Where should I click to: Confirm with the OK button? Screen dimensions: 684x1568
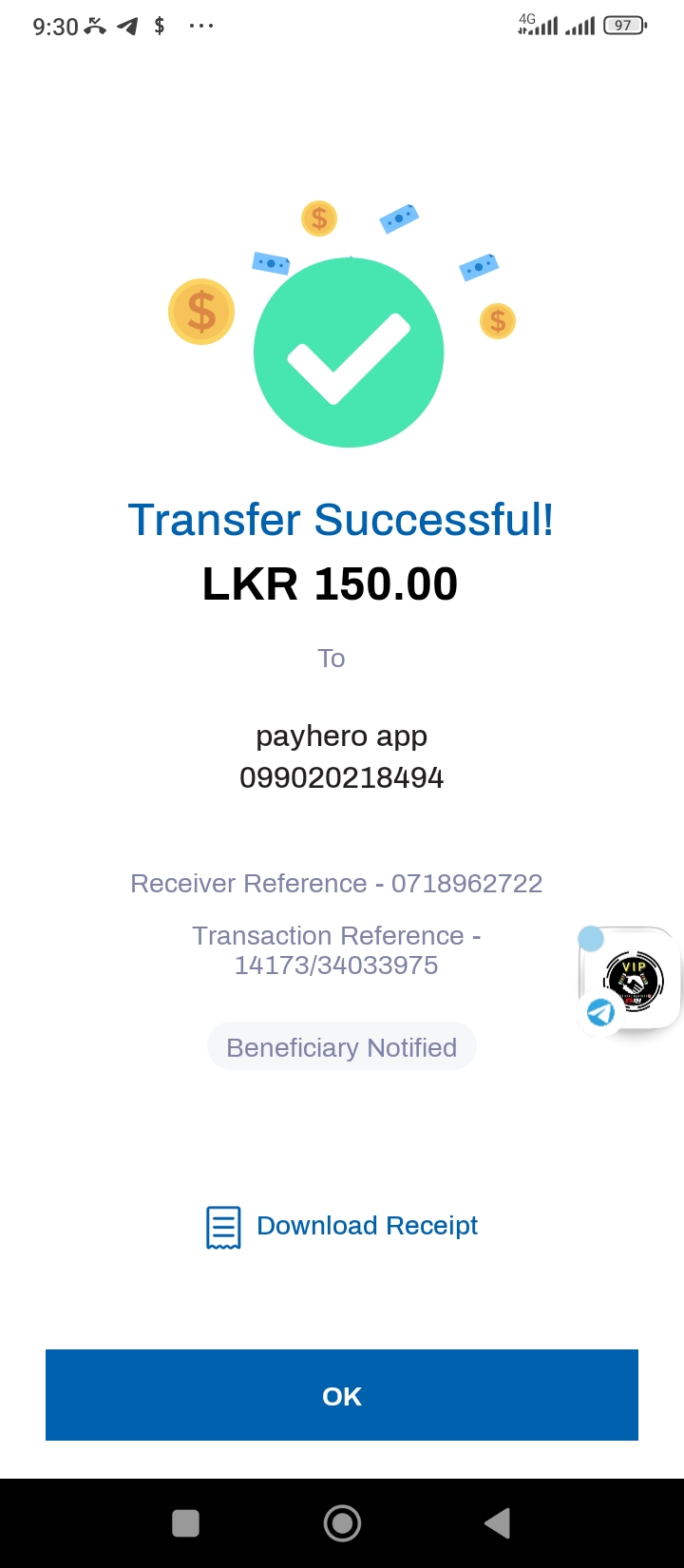342,1395
